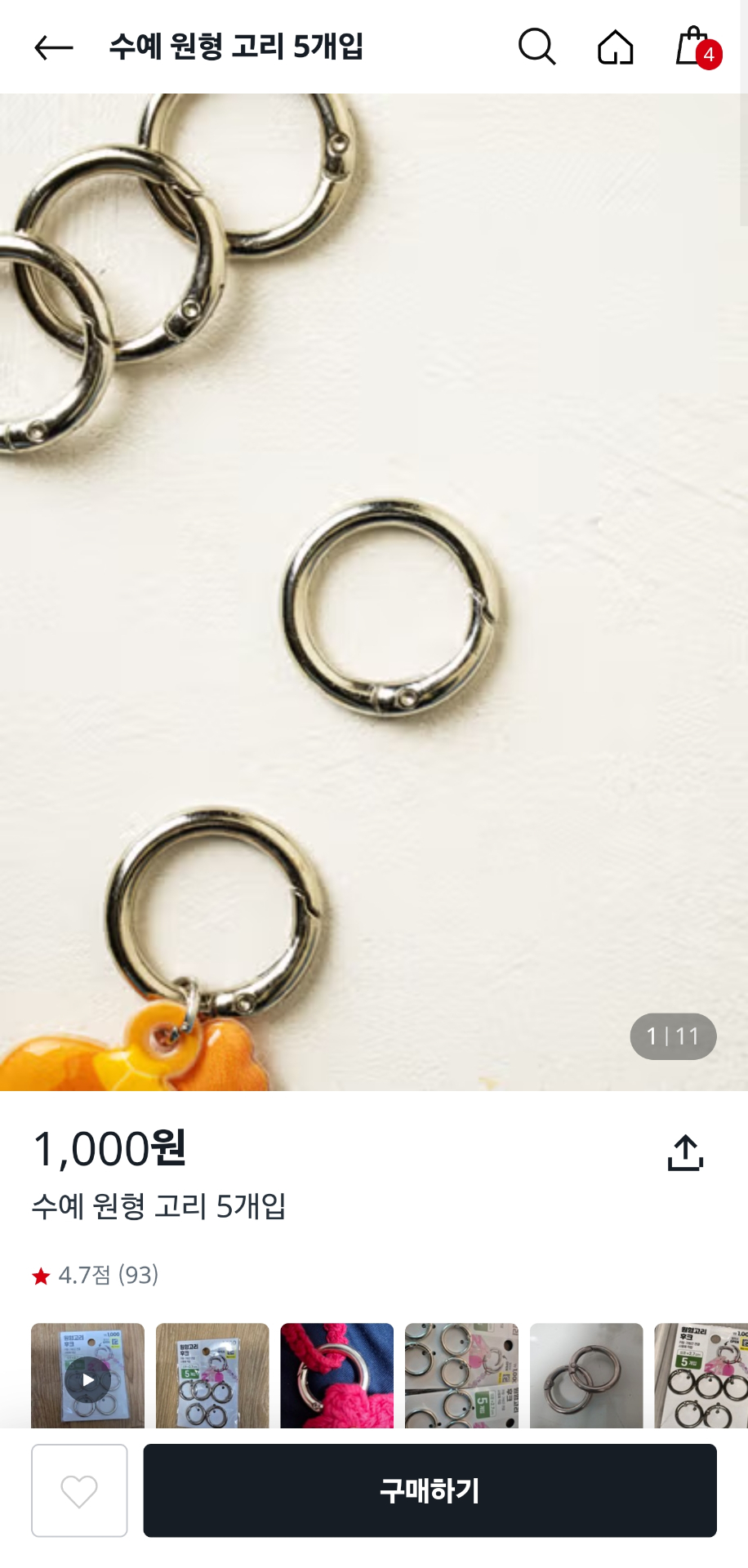The width and height of the screenshot is (748, 1568).
Task: Tap the back arrow to return
Action: click(x=51, y=47)
